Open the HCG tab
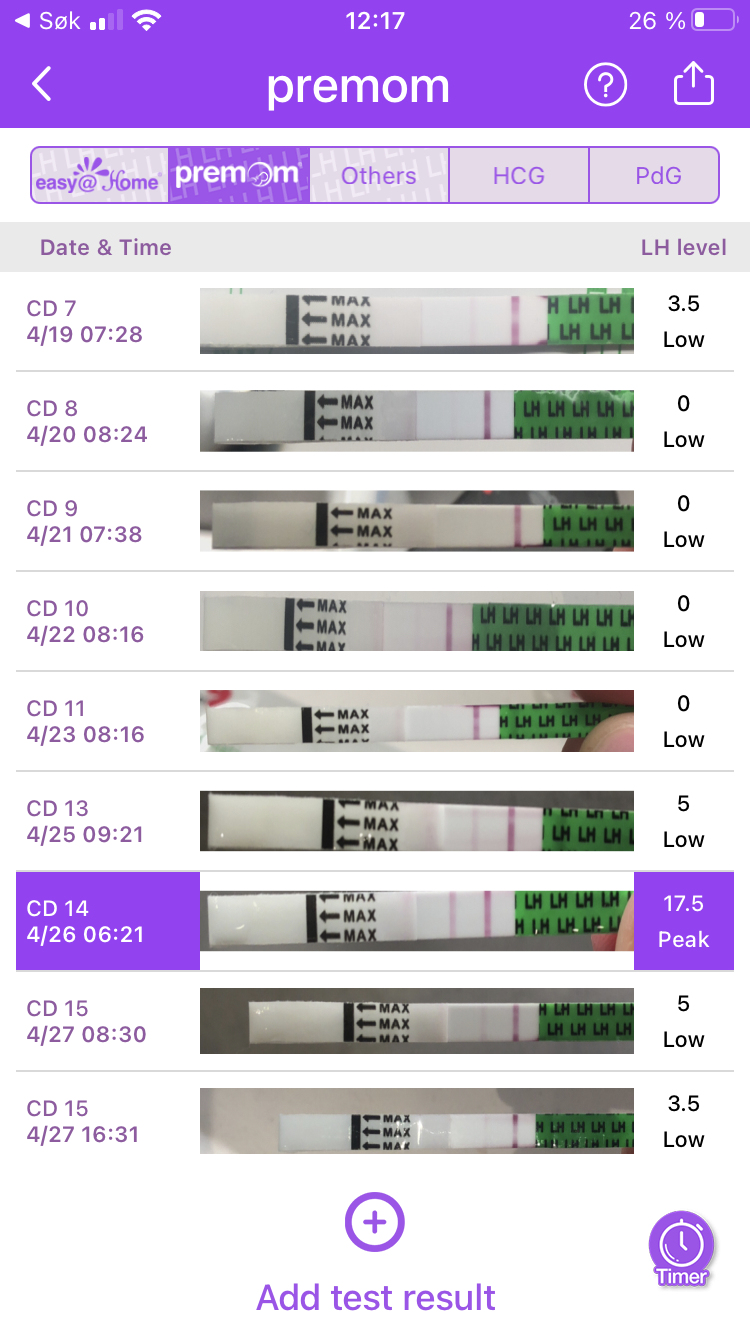Screen dimensions: 750x1334 (x=519, y=176)
